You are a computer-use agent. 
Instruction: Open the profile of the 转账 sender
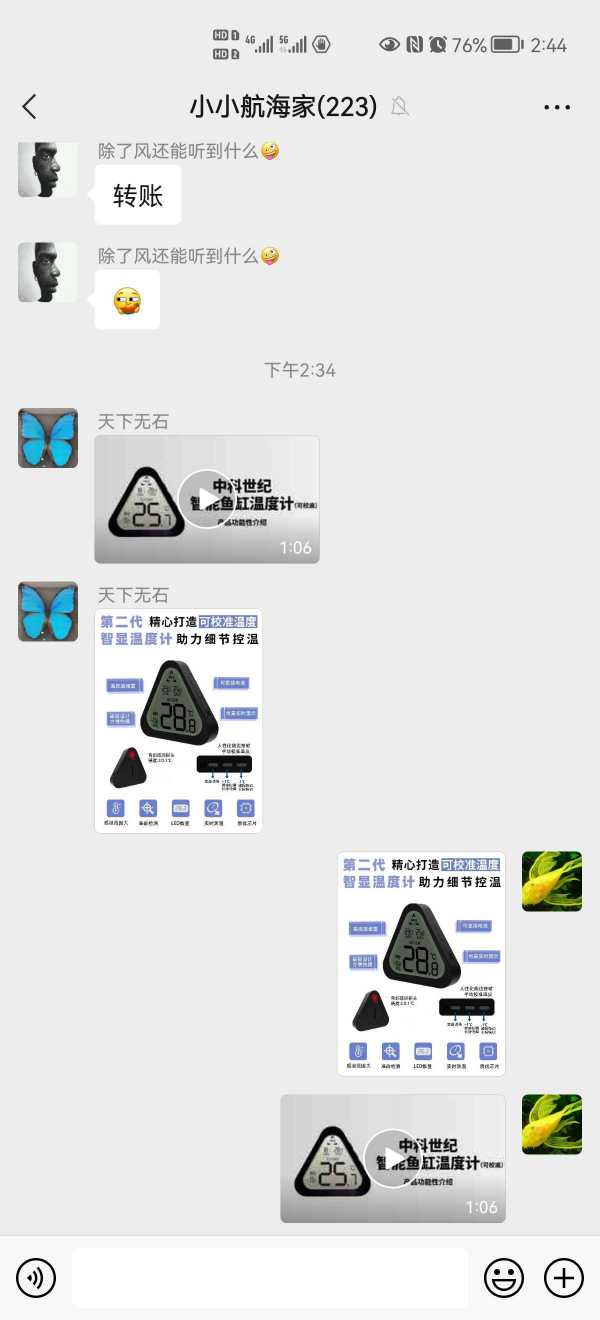(48, 168)
